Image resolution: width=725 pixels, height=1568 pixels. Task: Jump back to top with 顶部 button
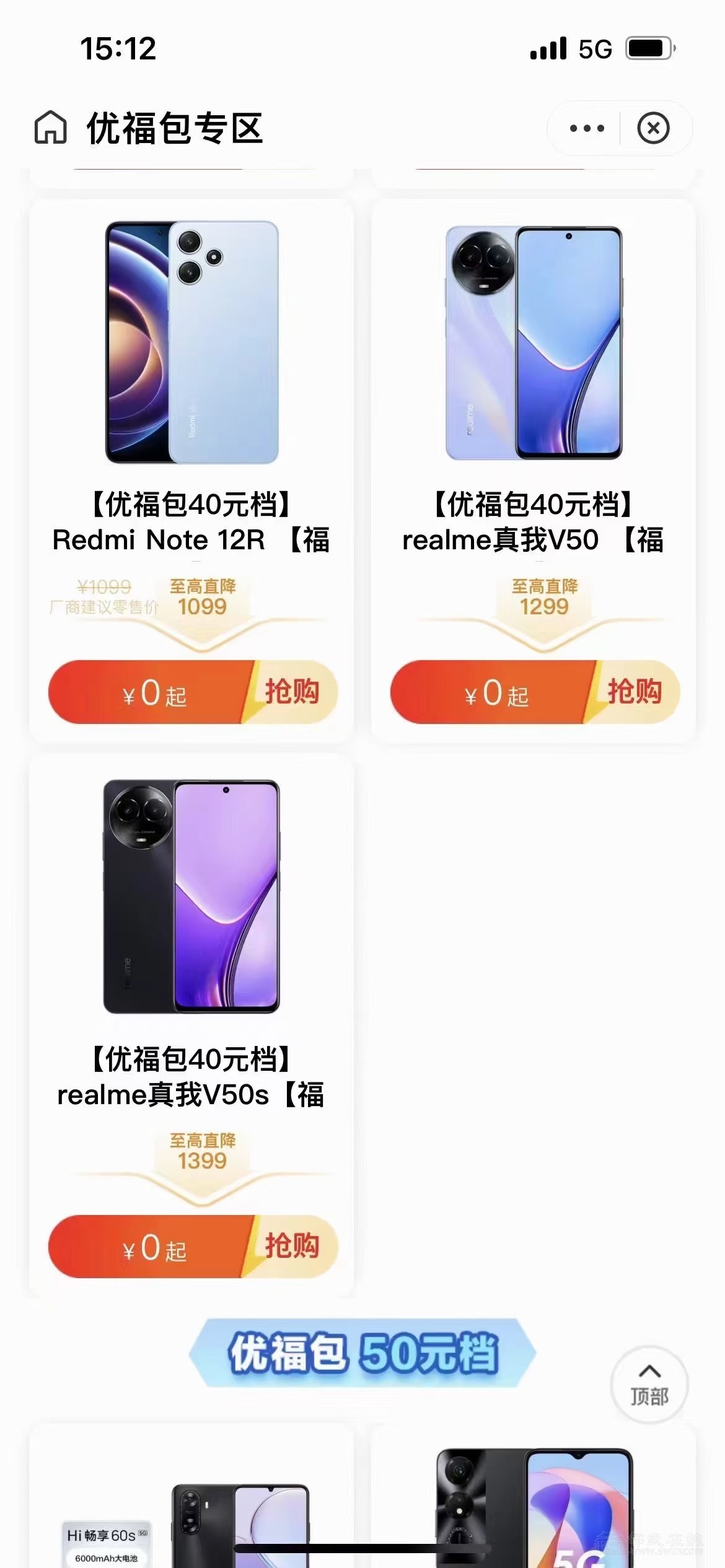click(649, 1385)
